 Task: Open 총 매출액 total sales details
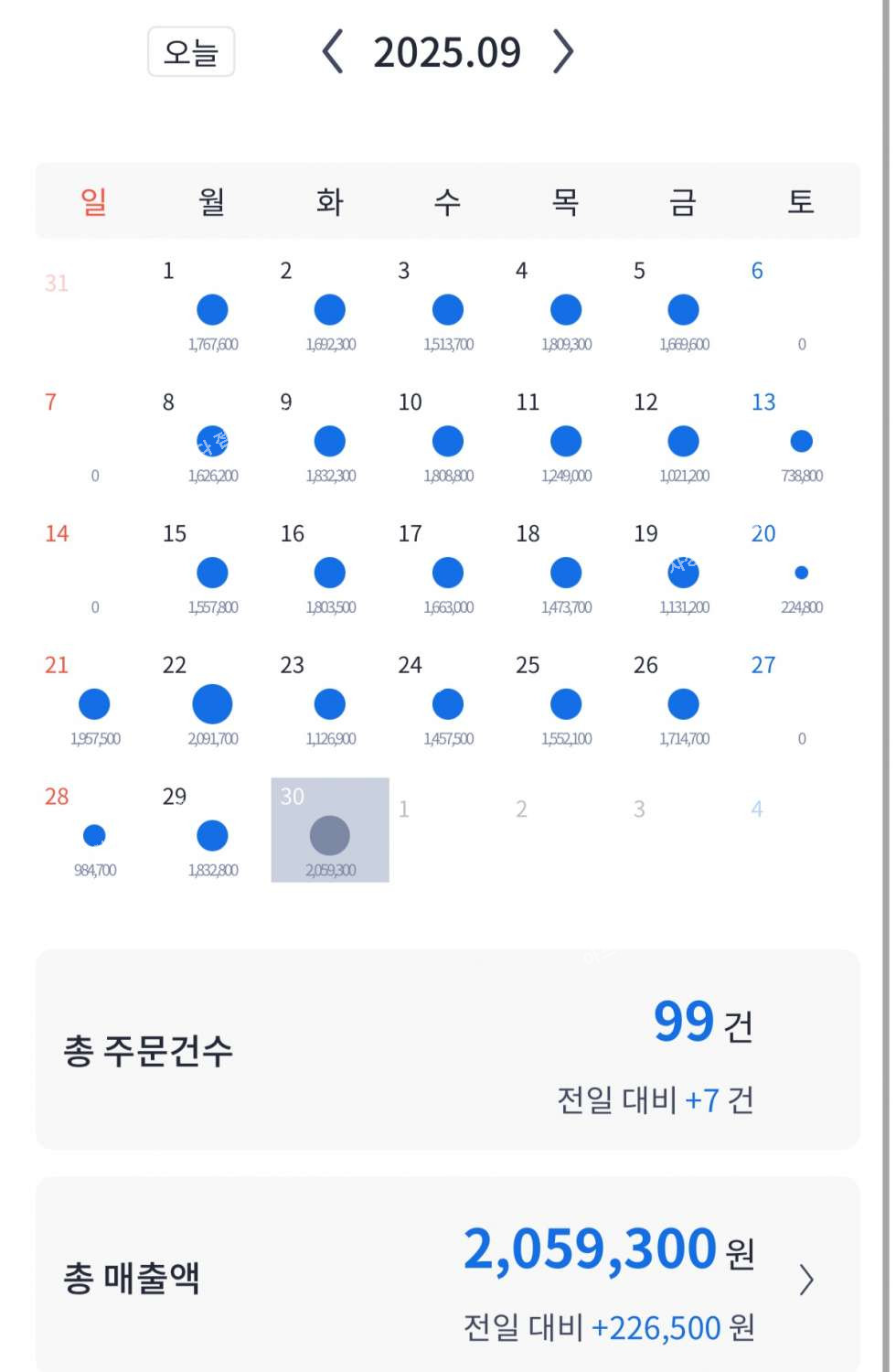click(x=805, y=1280)
